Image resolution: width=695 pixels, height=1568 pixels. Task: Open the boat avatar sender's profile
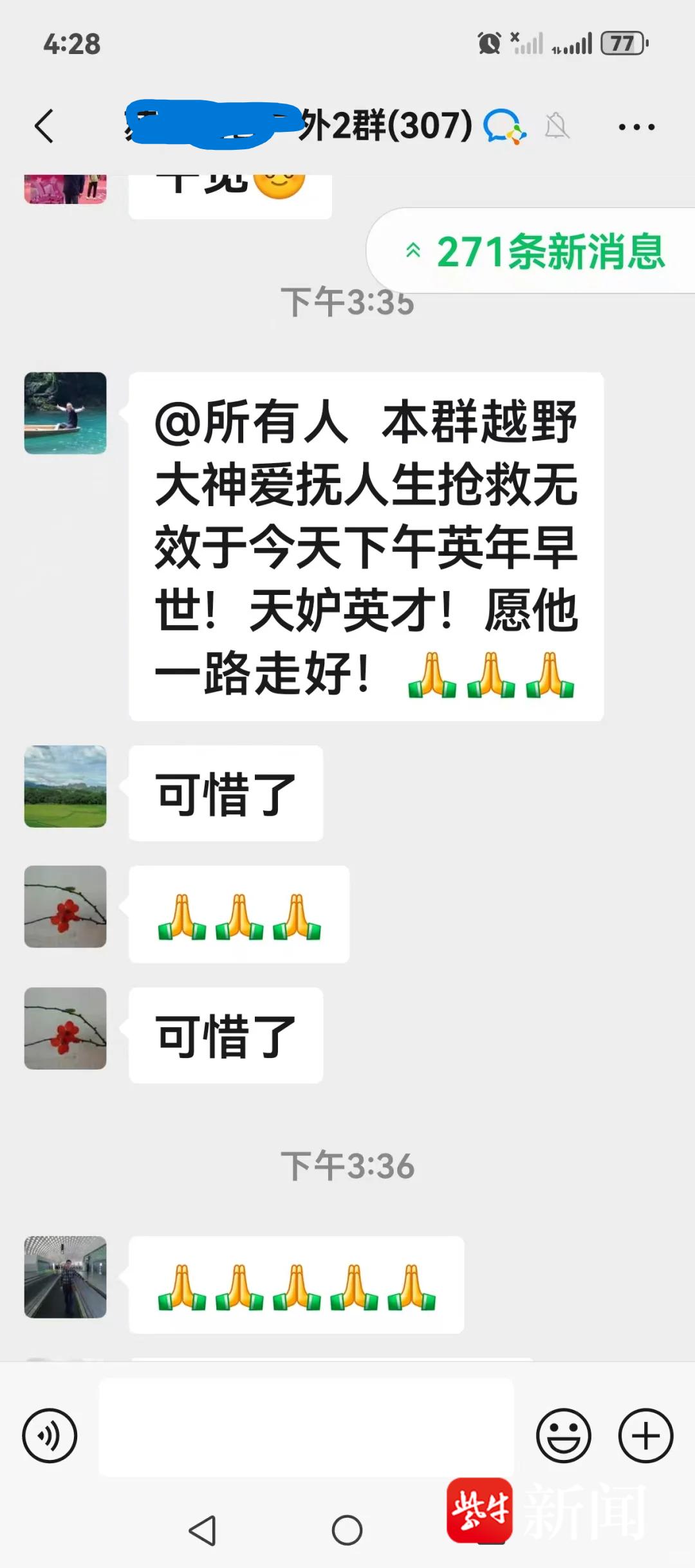[x=66, y=413]
